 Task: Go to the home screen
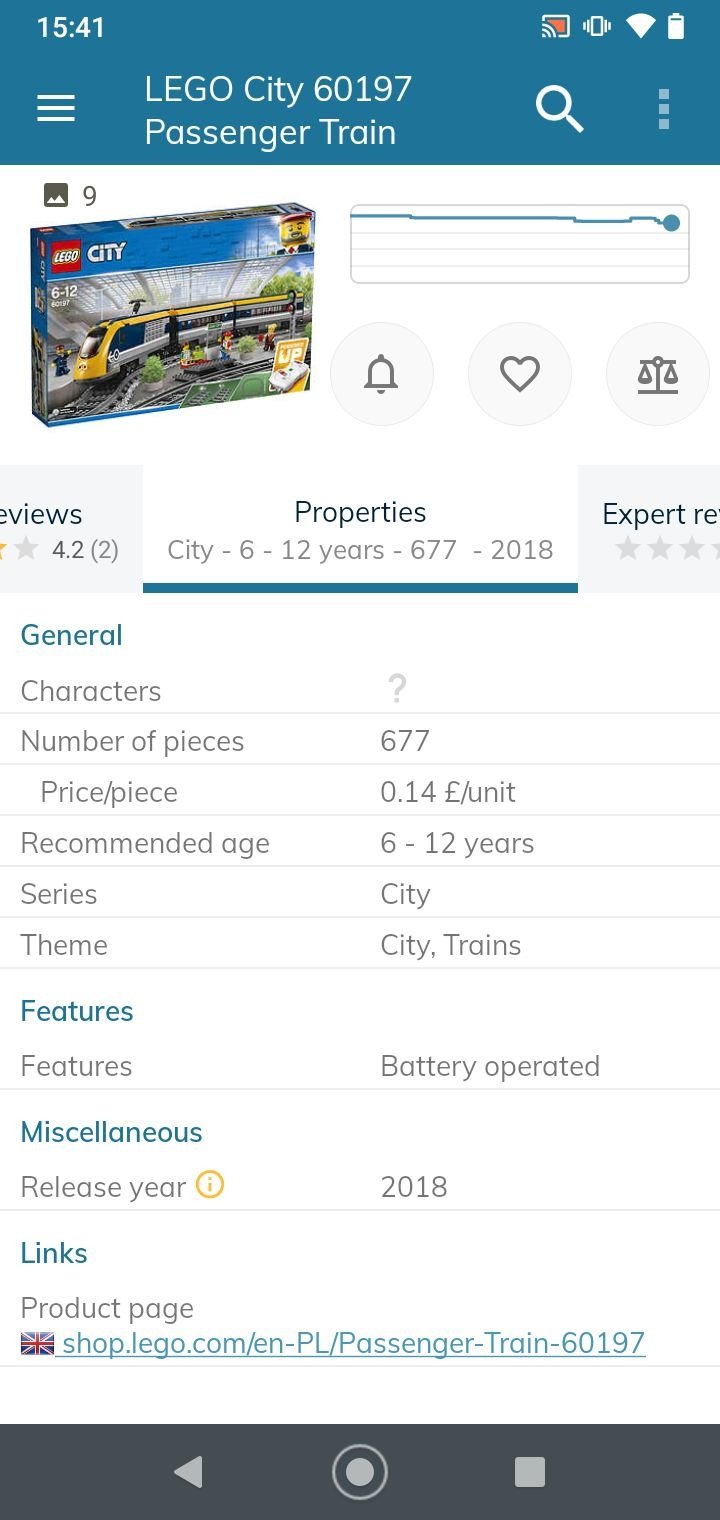[x=360, y=1472]
